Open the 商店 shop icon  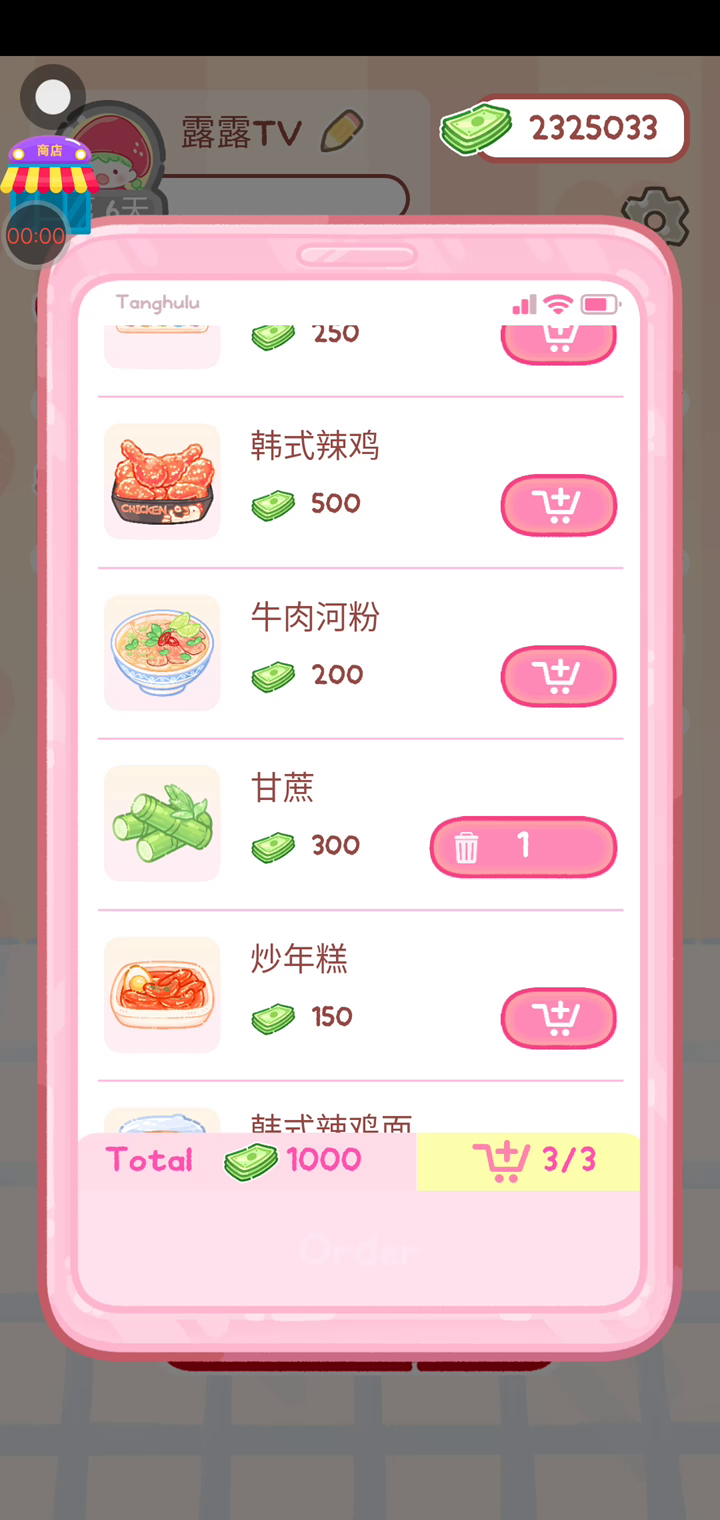tap(49, 182)
